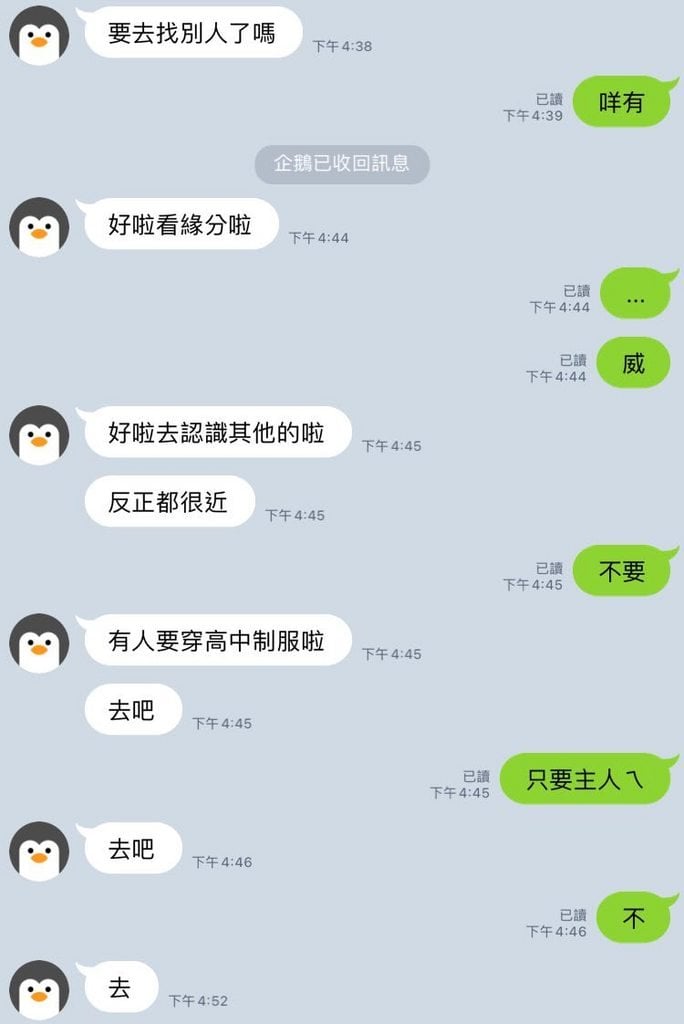Open penguin avatar beside the 4:52 去 message
Screen dimensions: 684x1024
pyautogui.click(x=39, y=990)
